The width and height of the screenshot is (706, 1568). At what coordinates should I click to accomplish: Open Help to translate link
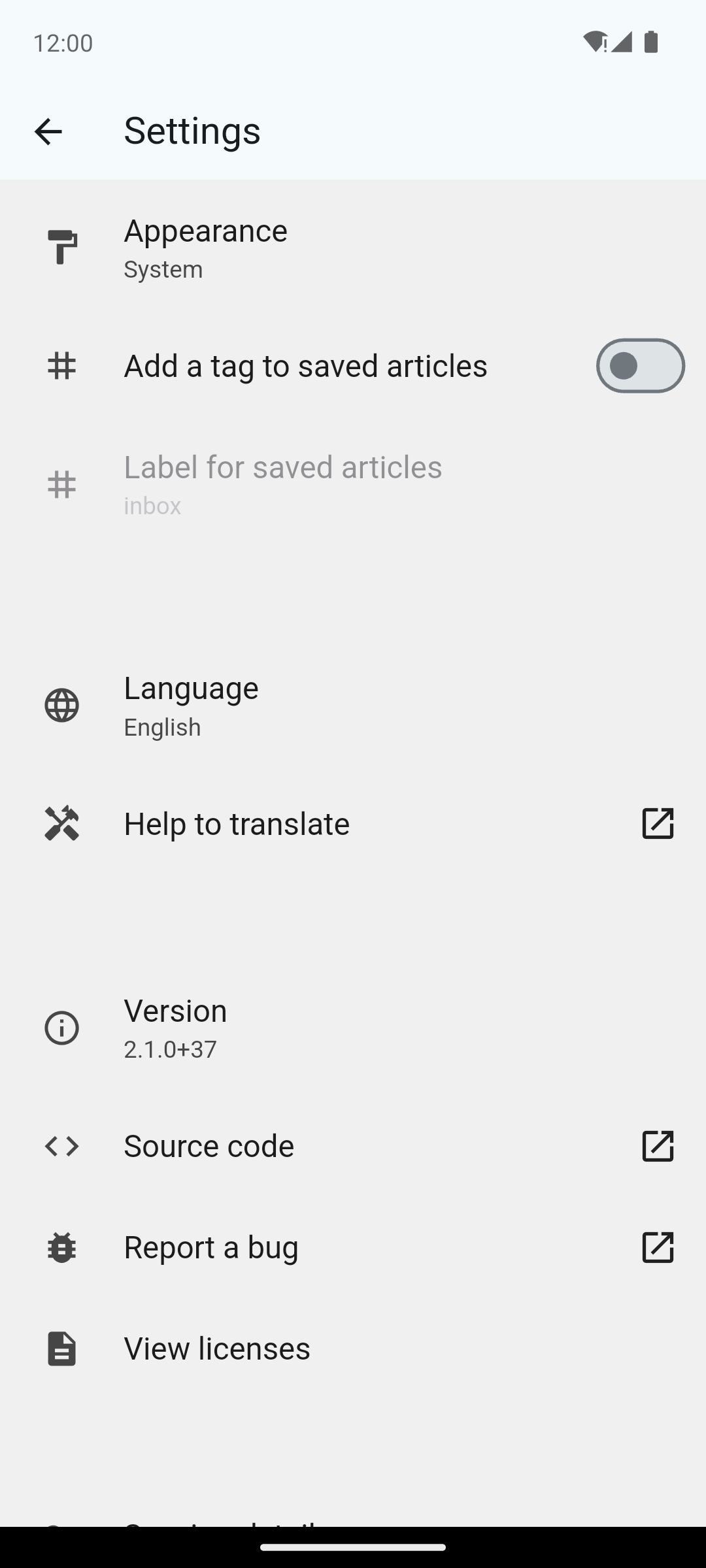click(353, 823)
